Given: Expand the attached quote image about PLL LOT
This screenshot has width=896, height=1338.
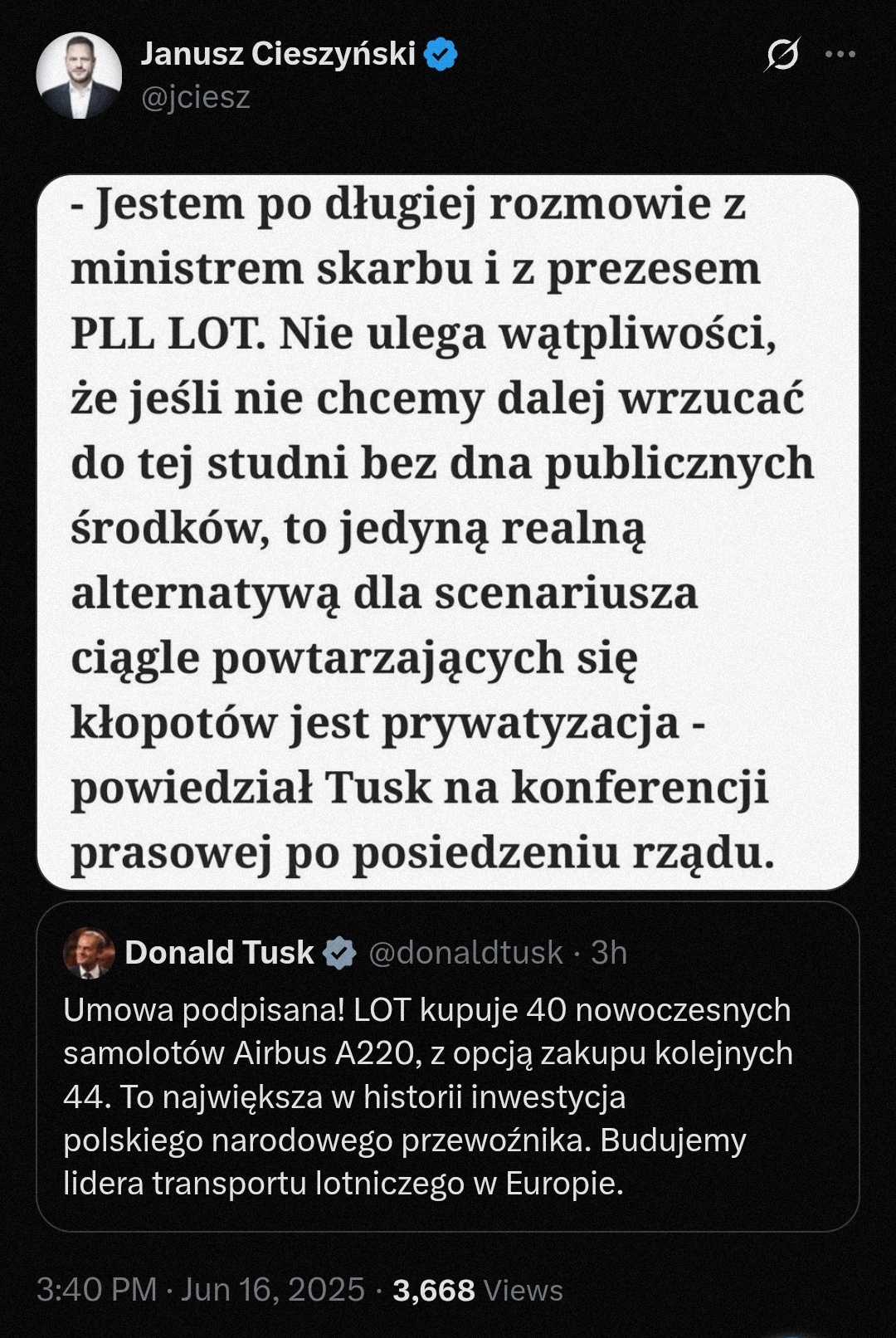Looking at the screenshot, I should coord(447,531).
